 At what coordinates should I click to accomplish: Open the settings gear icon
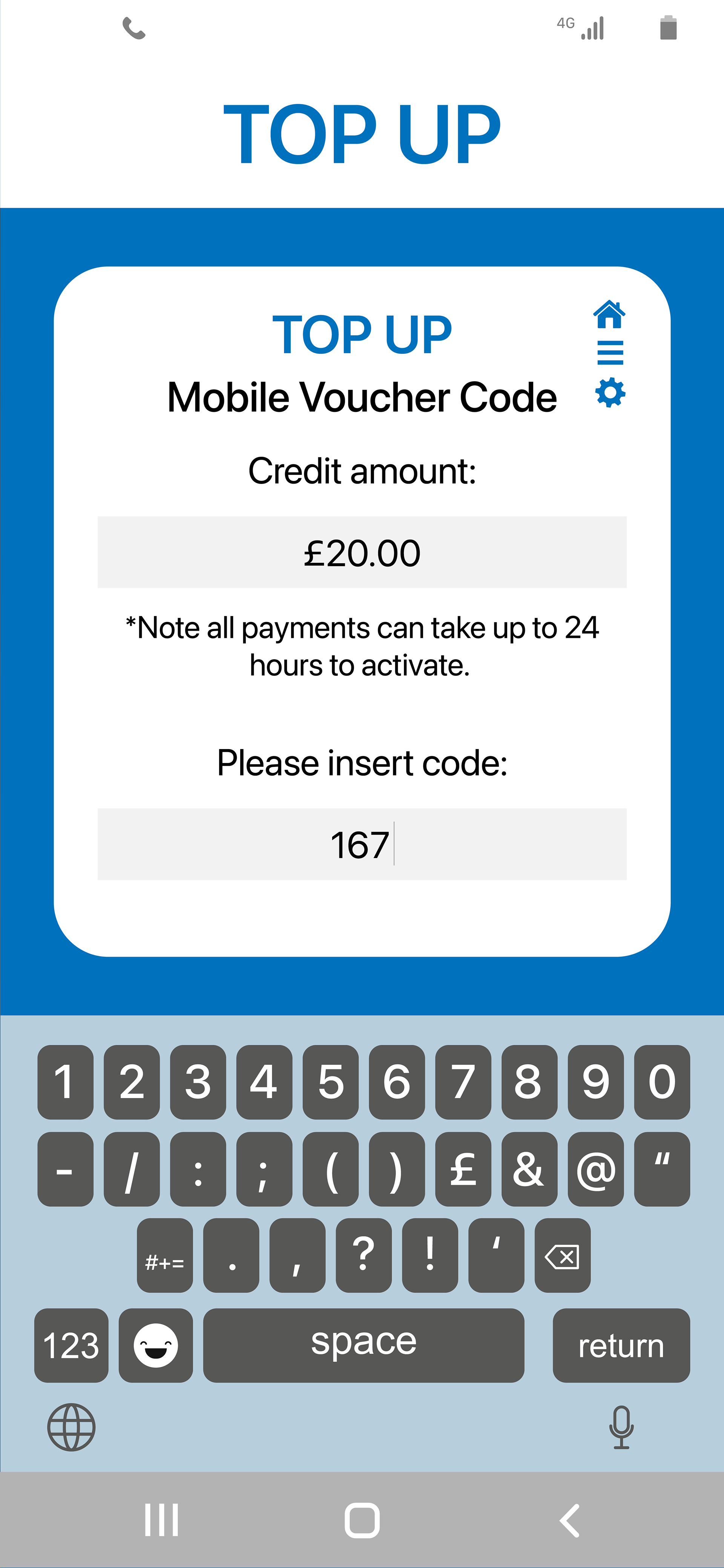610,393
